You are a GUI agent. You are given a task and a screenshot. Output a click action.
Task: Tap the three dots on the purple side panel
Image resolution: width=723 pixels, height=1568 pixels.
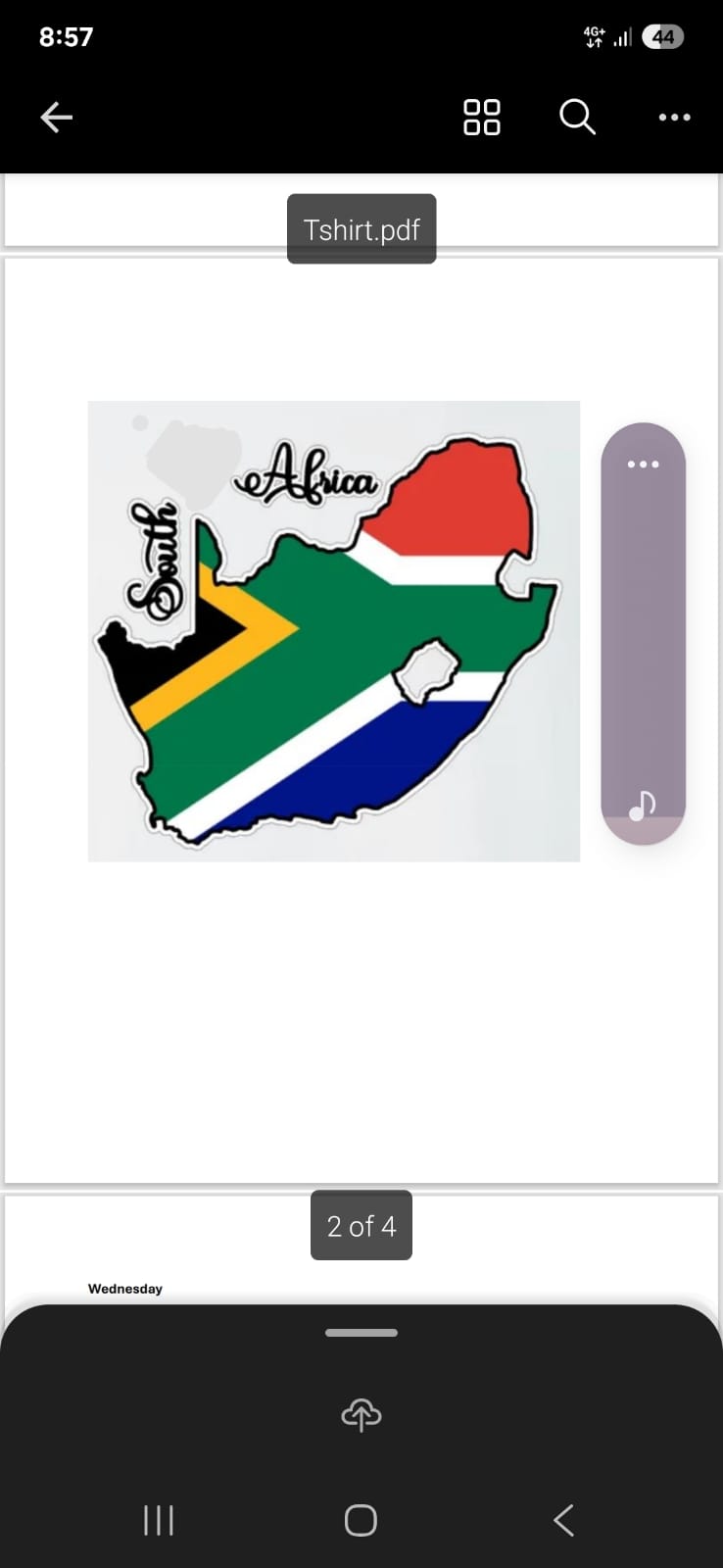click(643, 464)
